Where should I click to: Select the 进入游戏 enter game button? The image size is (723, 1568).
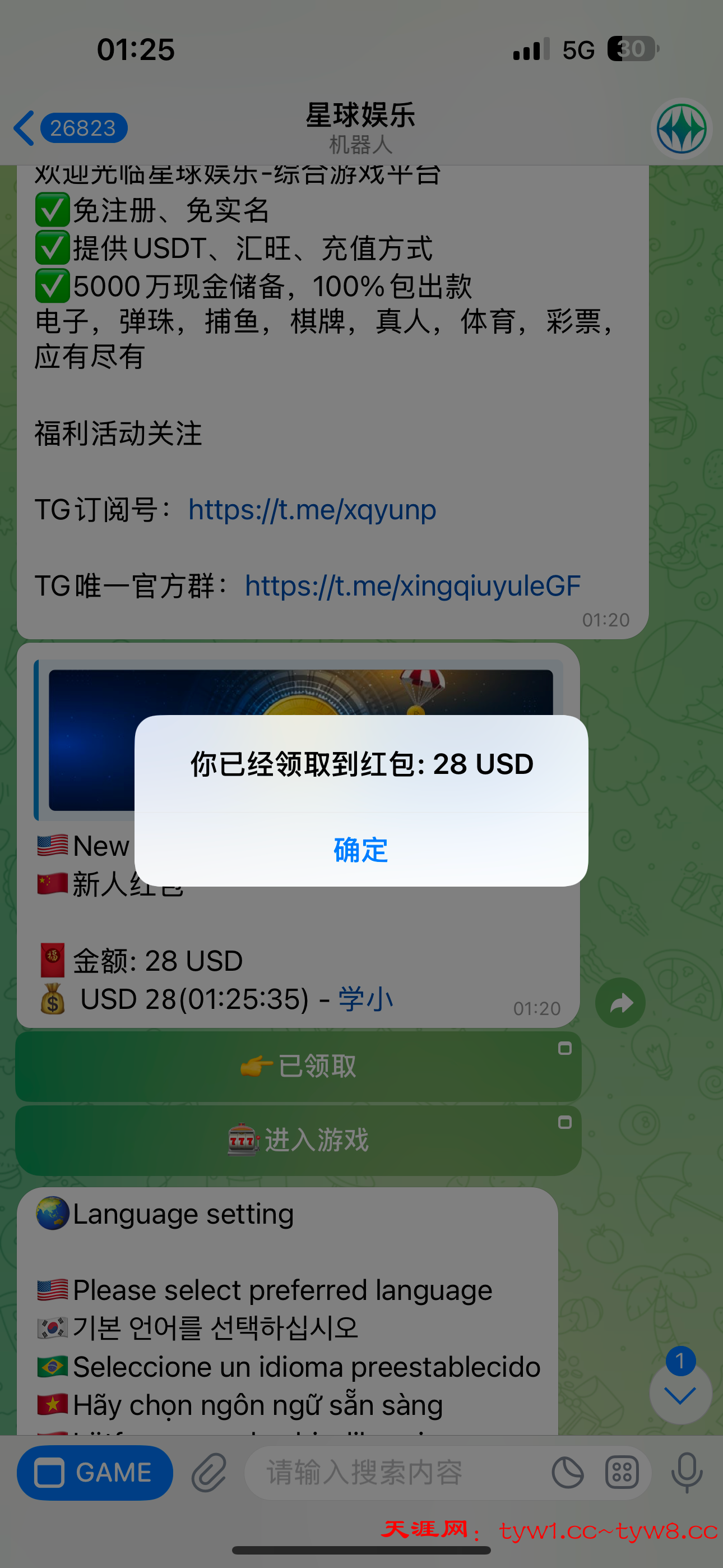tap(298, 1140)
